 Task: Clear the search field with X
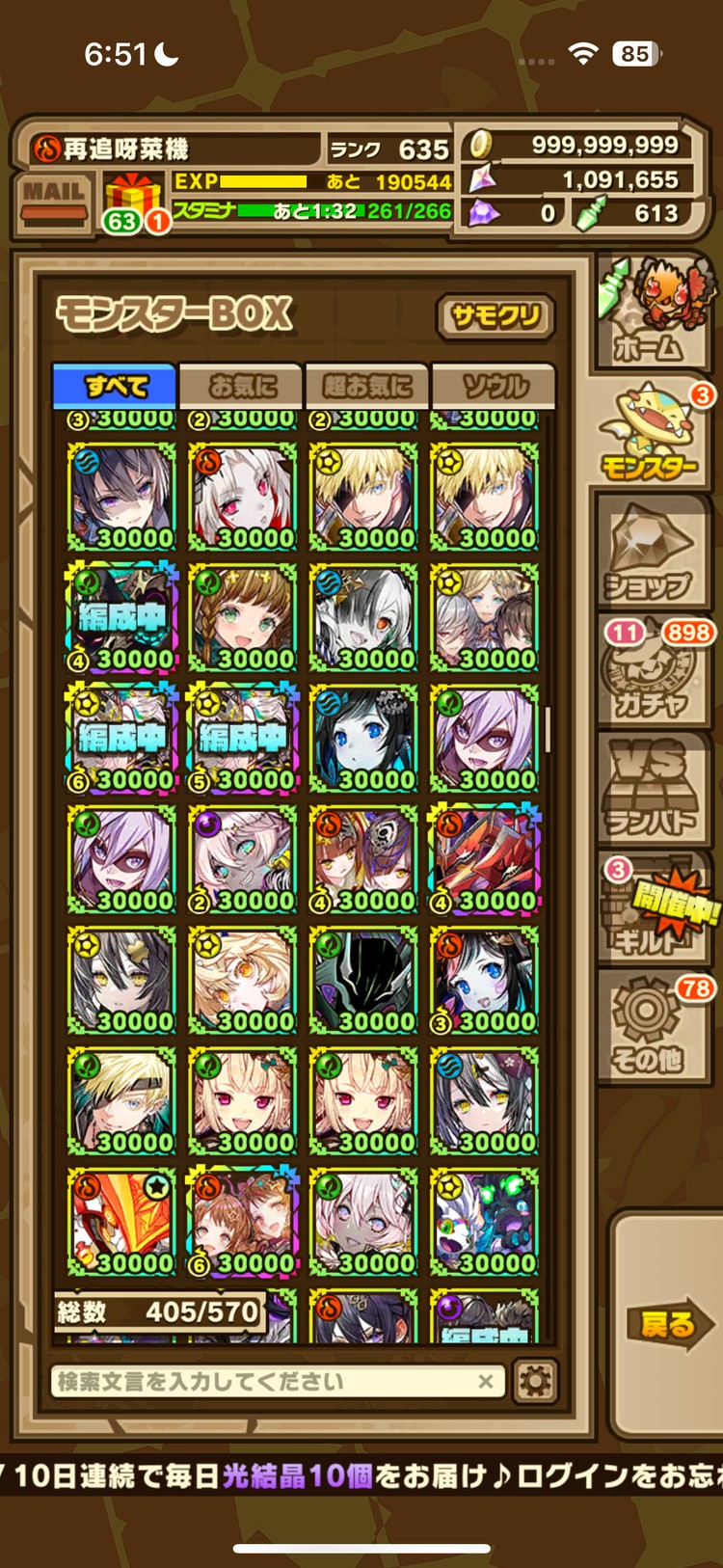coord(486,1382)
